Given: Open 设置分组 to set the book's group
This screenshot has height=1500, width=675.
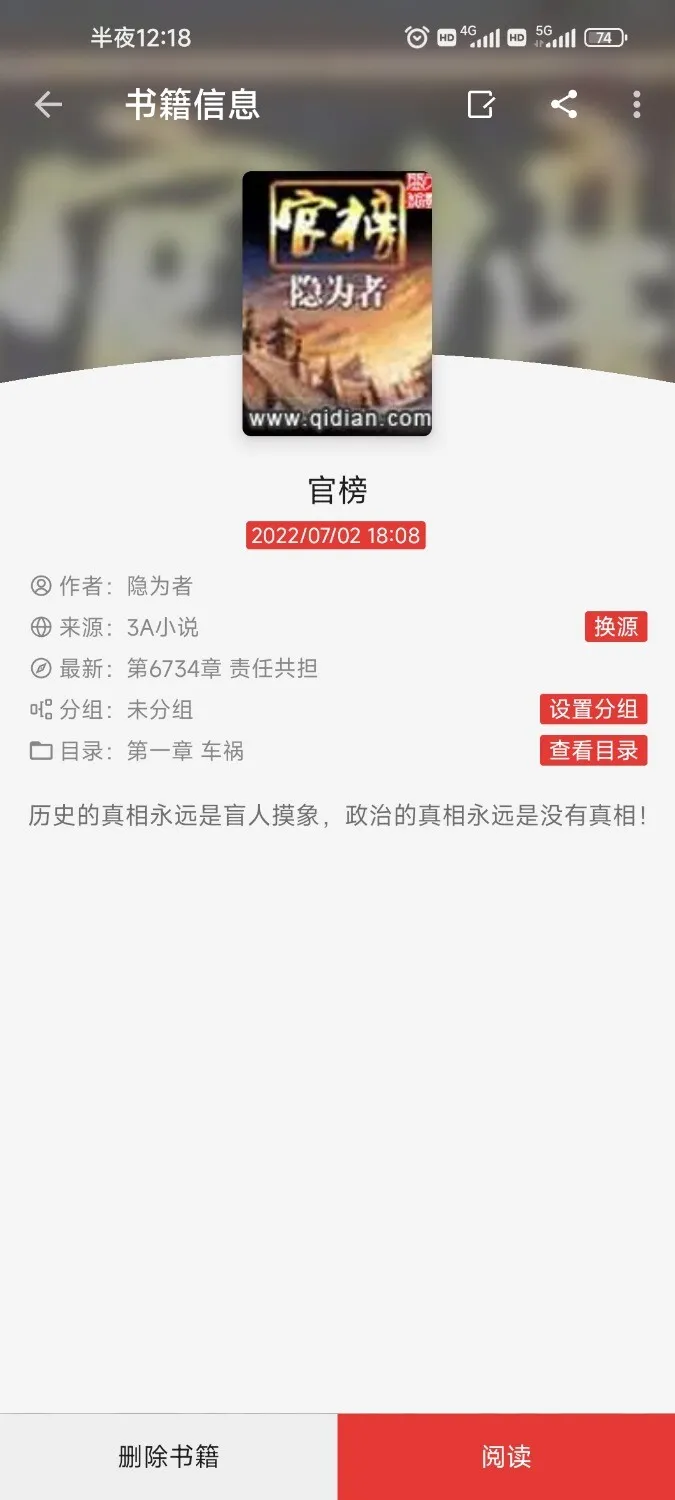Looking at the screenshot, I should [x=594, y=709].
